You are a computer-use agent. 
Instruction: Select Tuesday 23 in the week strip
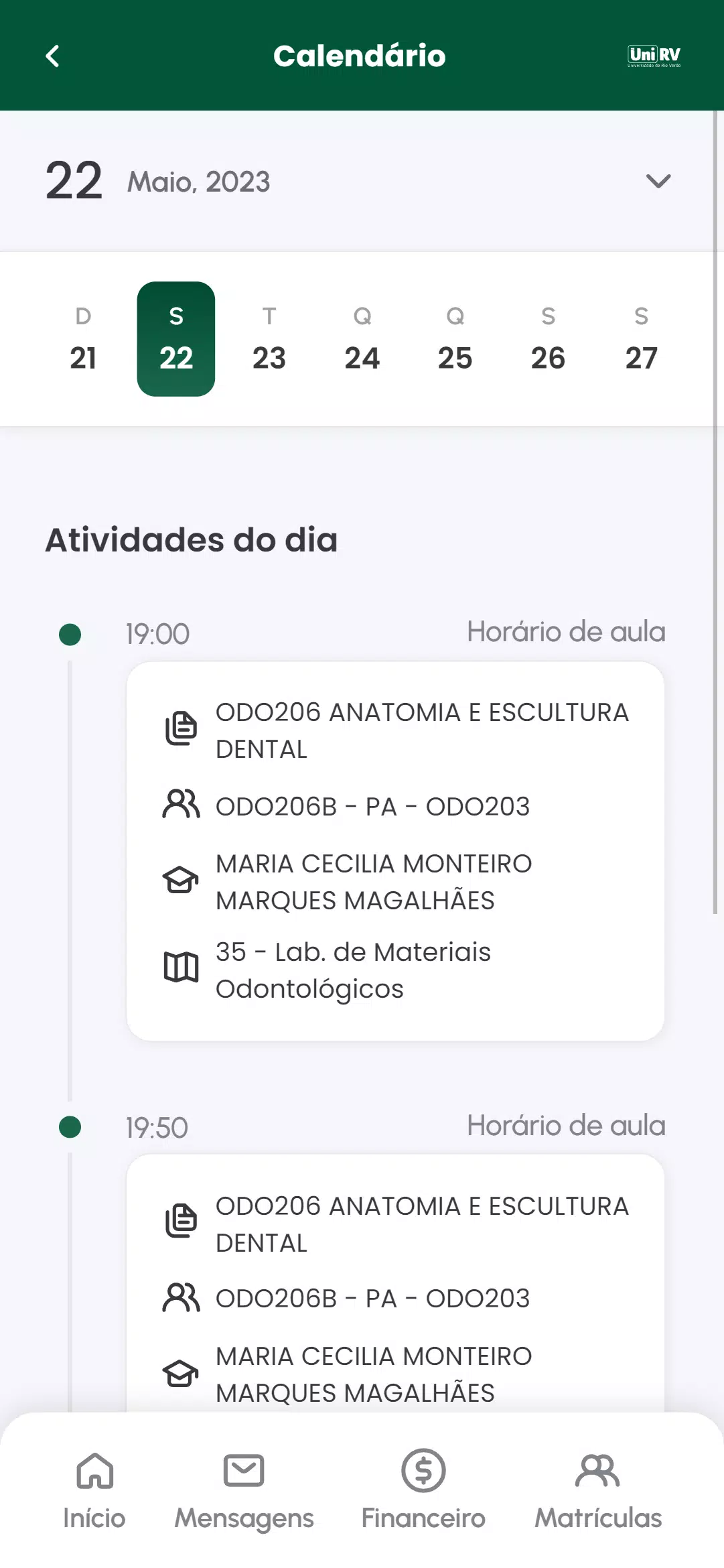click(269, 339)
